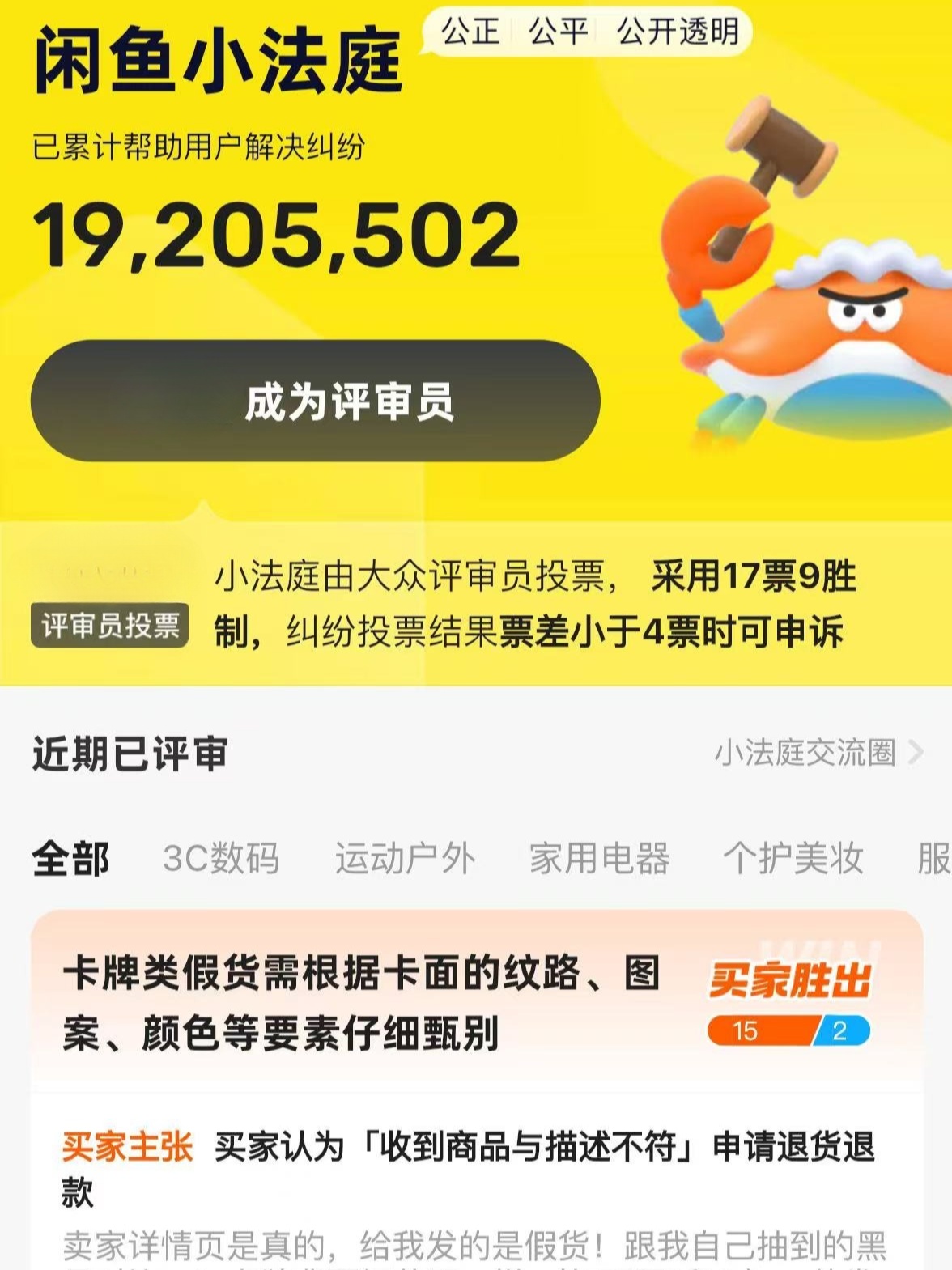Switch to the 个护美妆 tab

tap(793, 859)
